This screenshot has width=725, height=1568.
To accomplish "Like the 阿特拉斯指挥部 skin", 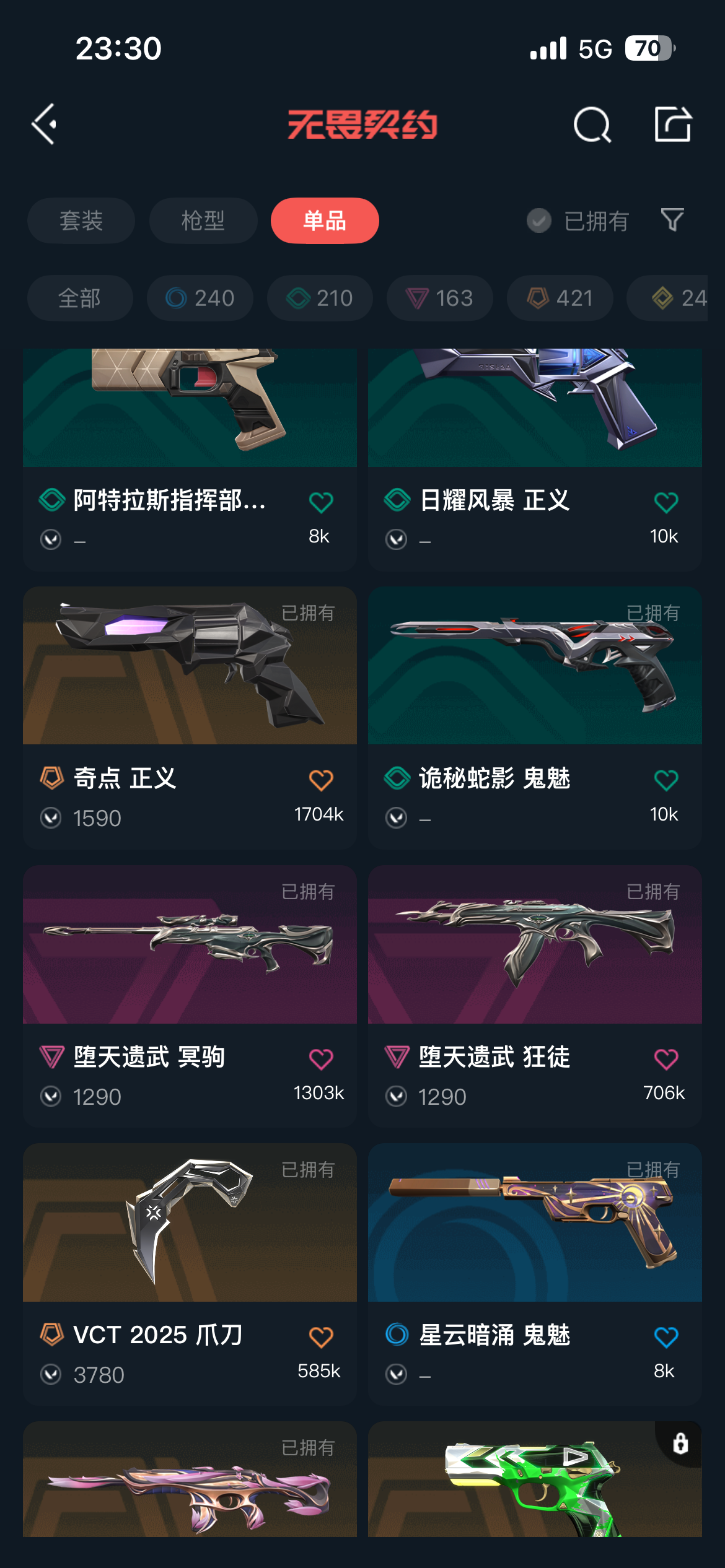I will pos(321,502).
